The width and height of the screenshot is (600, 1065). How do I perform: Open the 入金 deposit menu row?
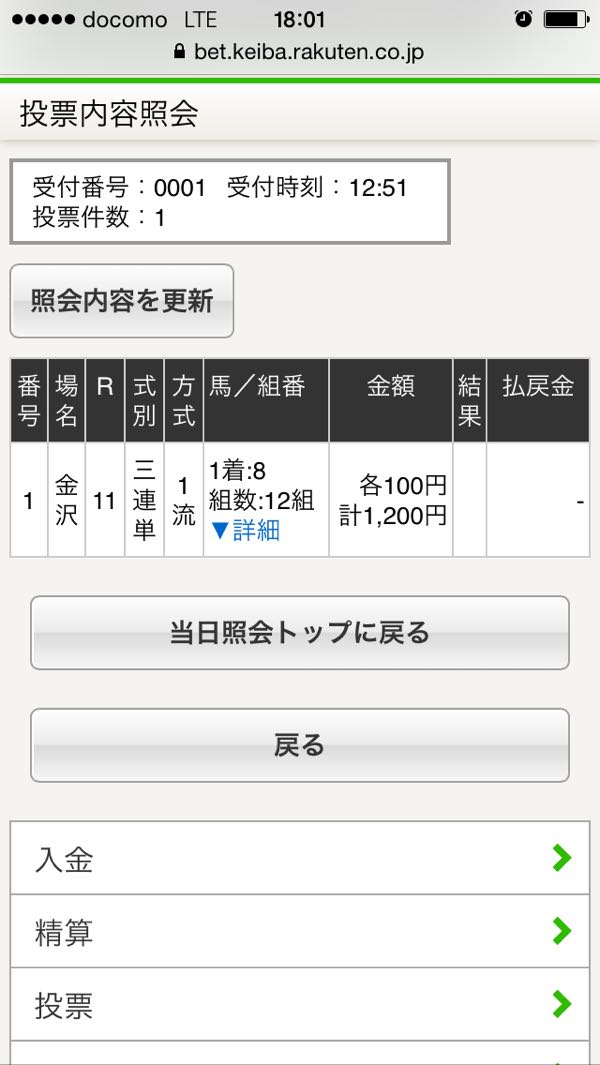[x=299, y=859]
